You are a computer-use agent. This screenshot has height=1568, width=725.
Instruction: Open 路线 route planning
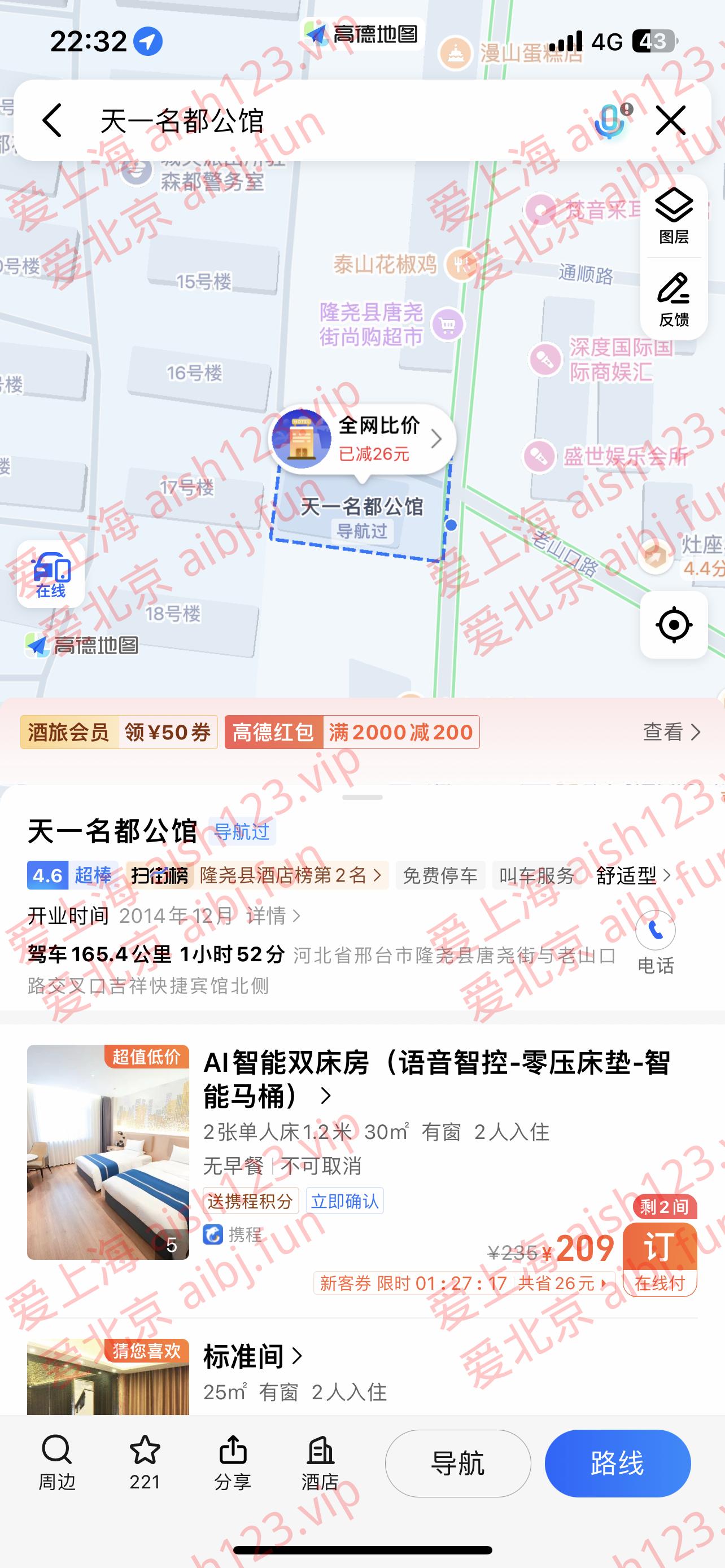(617, 1462)
